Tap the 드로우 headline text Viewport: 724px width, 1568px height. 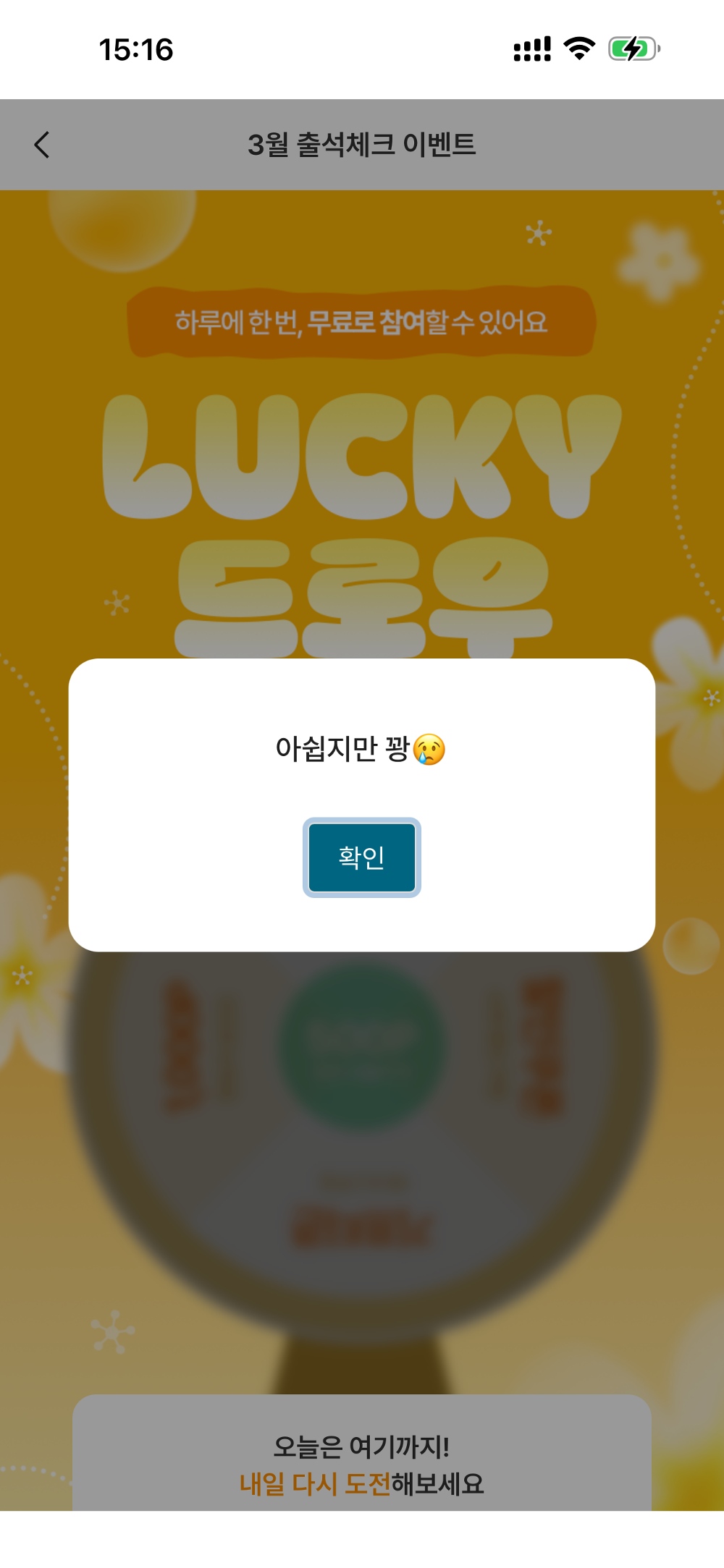[362, 601]
